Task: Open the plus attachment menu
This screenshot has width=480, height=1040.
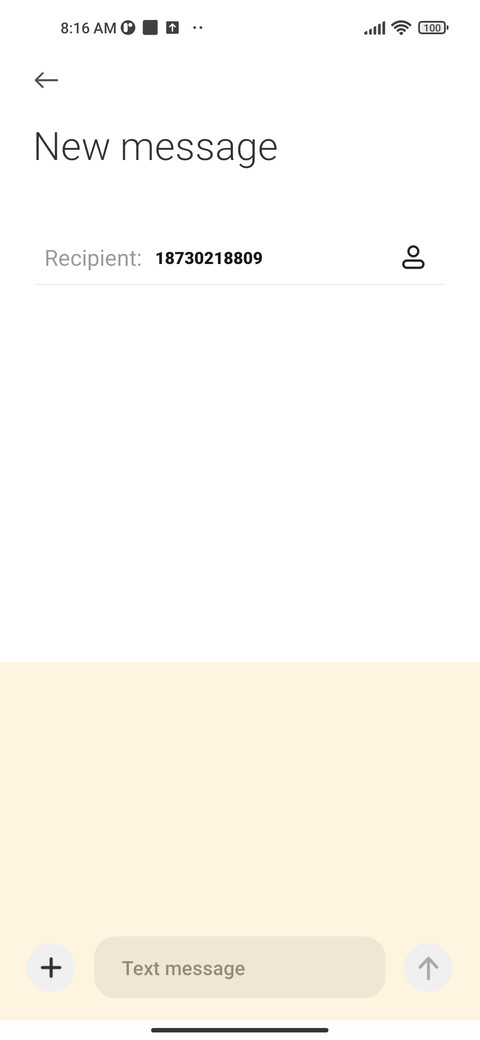Action: pyautogui.click(x=51, y=968)
